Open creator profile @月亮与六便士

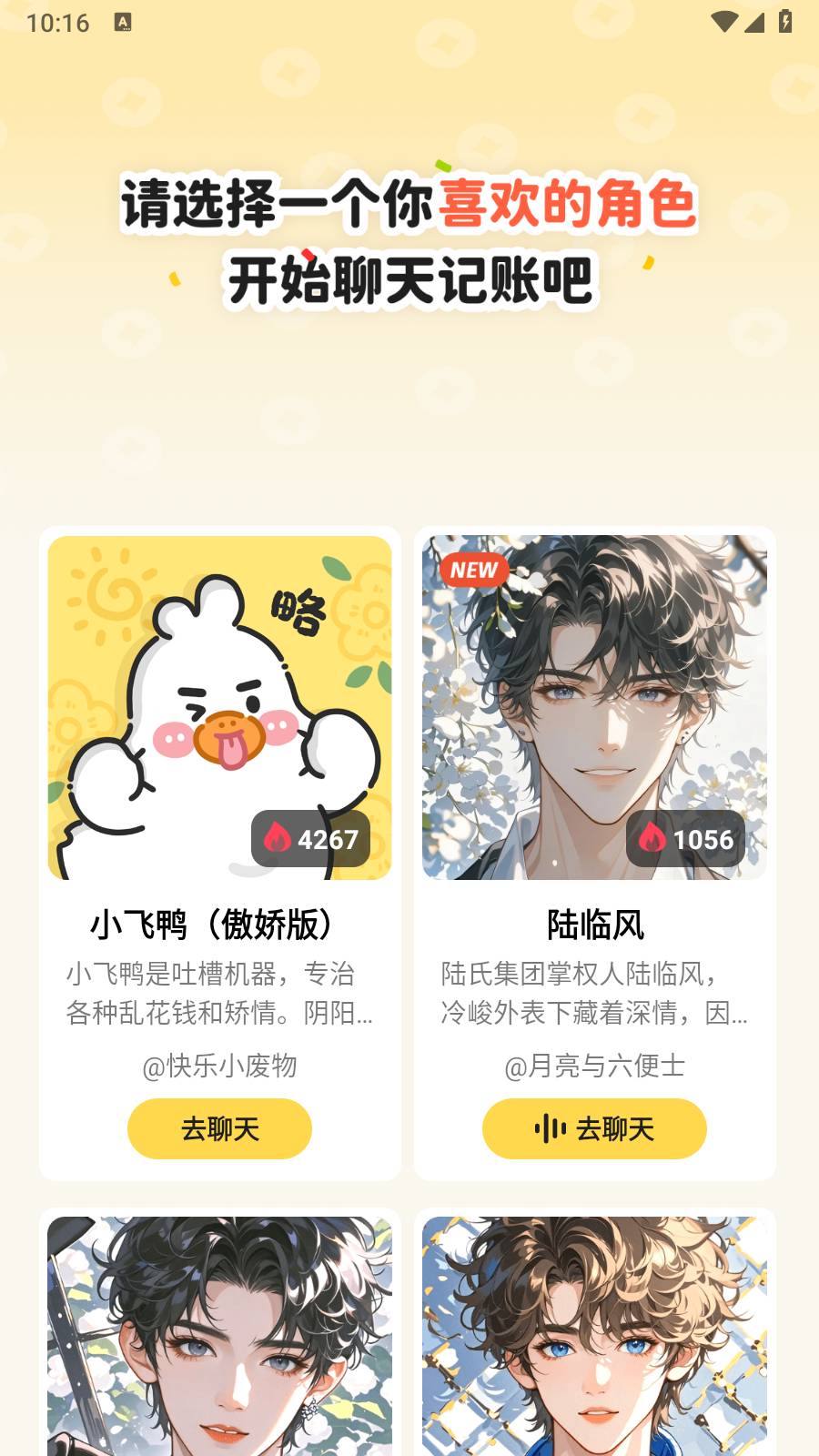point(593,1065)
